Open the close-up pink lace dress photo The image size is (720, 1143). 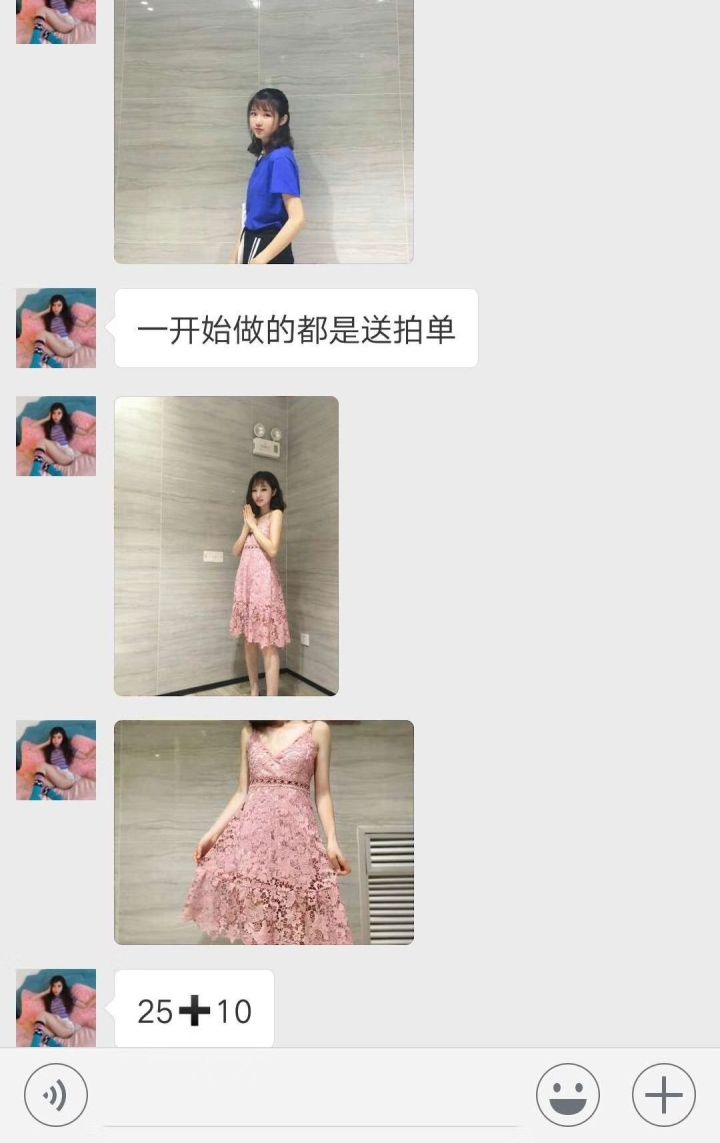(x=264, y=832)
